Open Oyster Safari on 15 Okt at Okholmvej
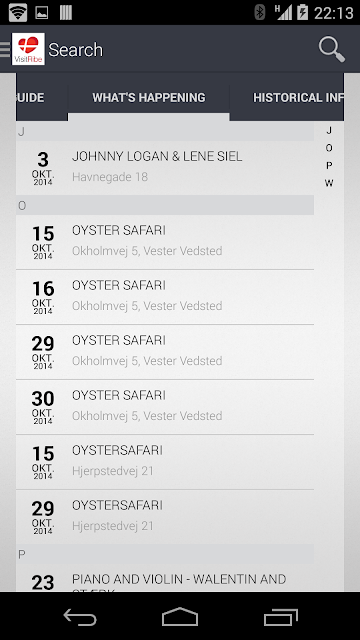The width and height of the screenshot is (360, 640). tap(165, 242)
